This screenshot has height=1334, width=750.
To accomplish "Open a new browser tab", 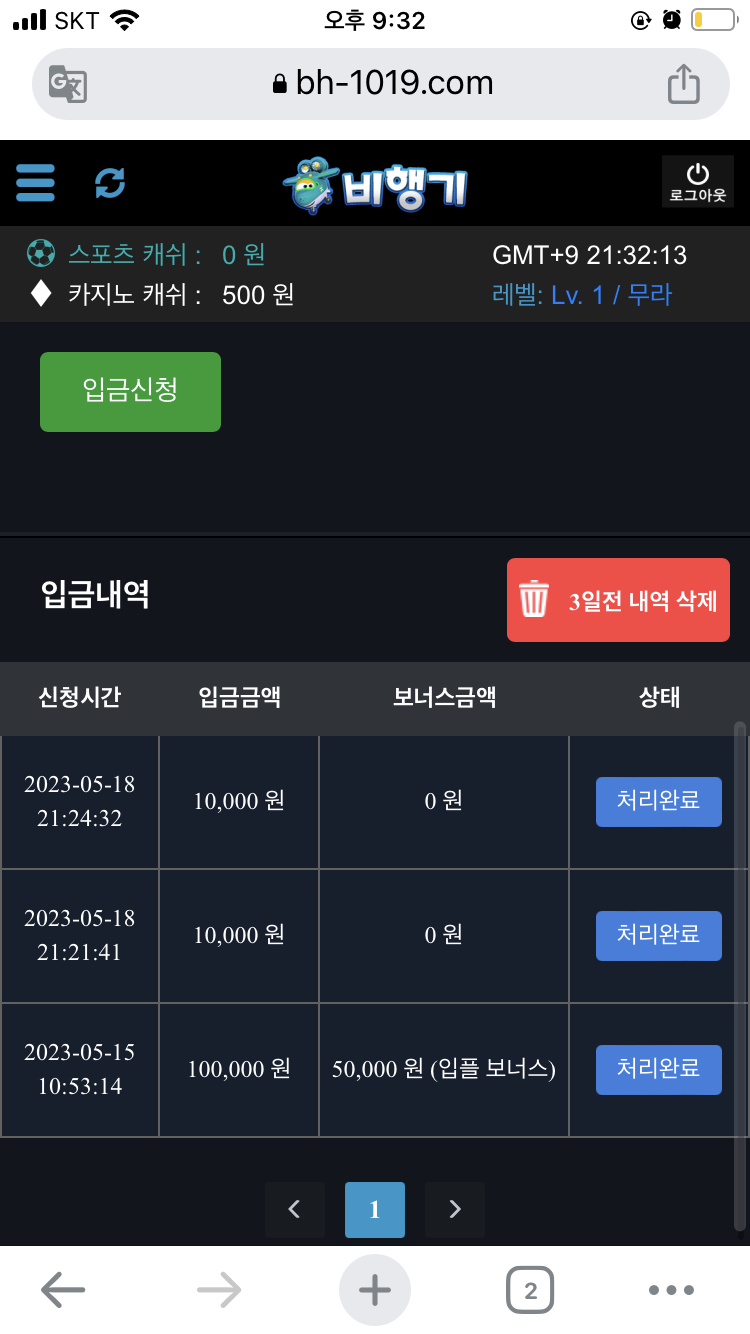I will (375, 1291).
